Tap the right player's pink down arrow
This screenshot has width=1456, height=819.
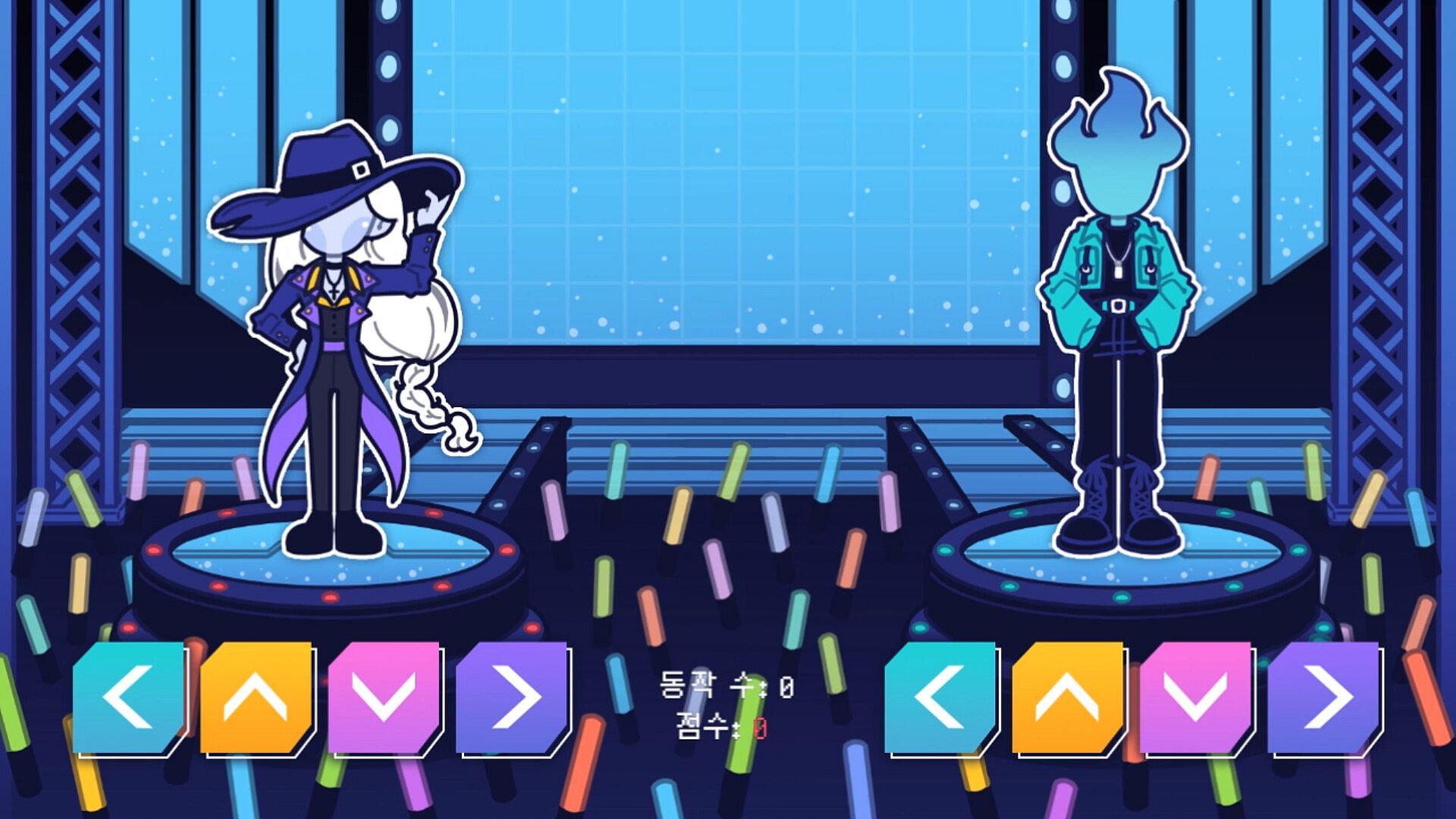coord(1195,698)
